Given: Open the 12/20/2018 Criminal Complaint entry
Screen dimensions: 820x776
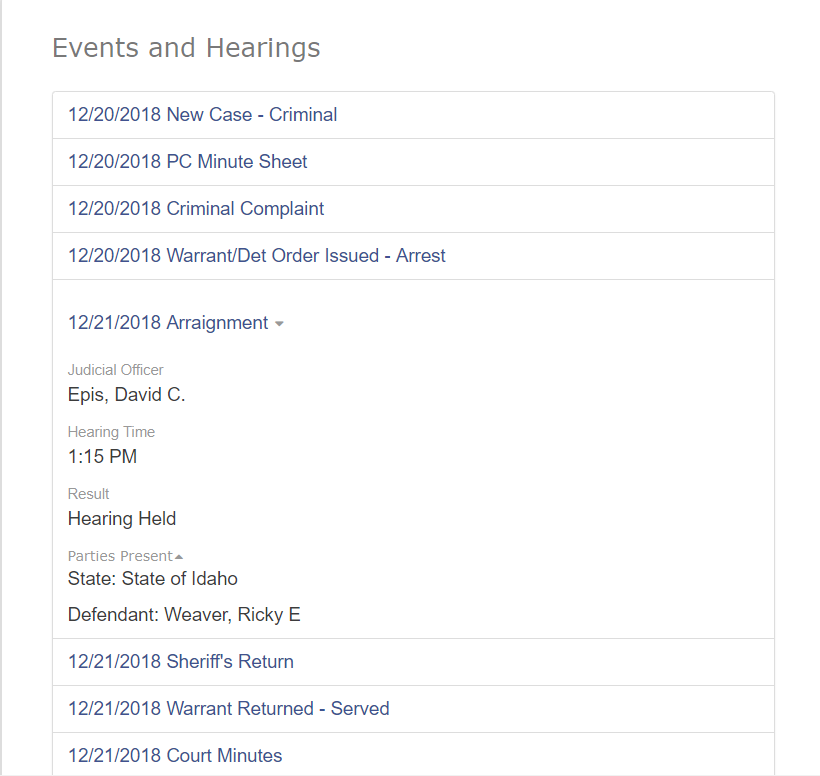Looking at the screenshot, I should [x=196, y=209].
